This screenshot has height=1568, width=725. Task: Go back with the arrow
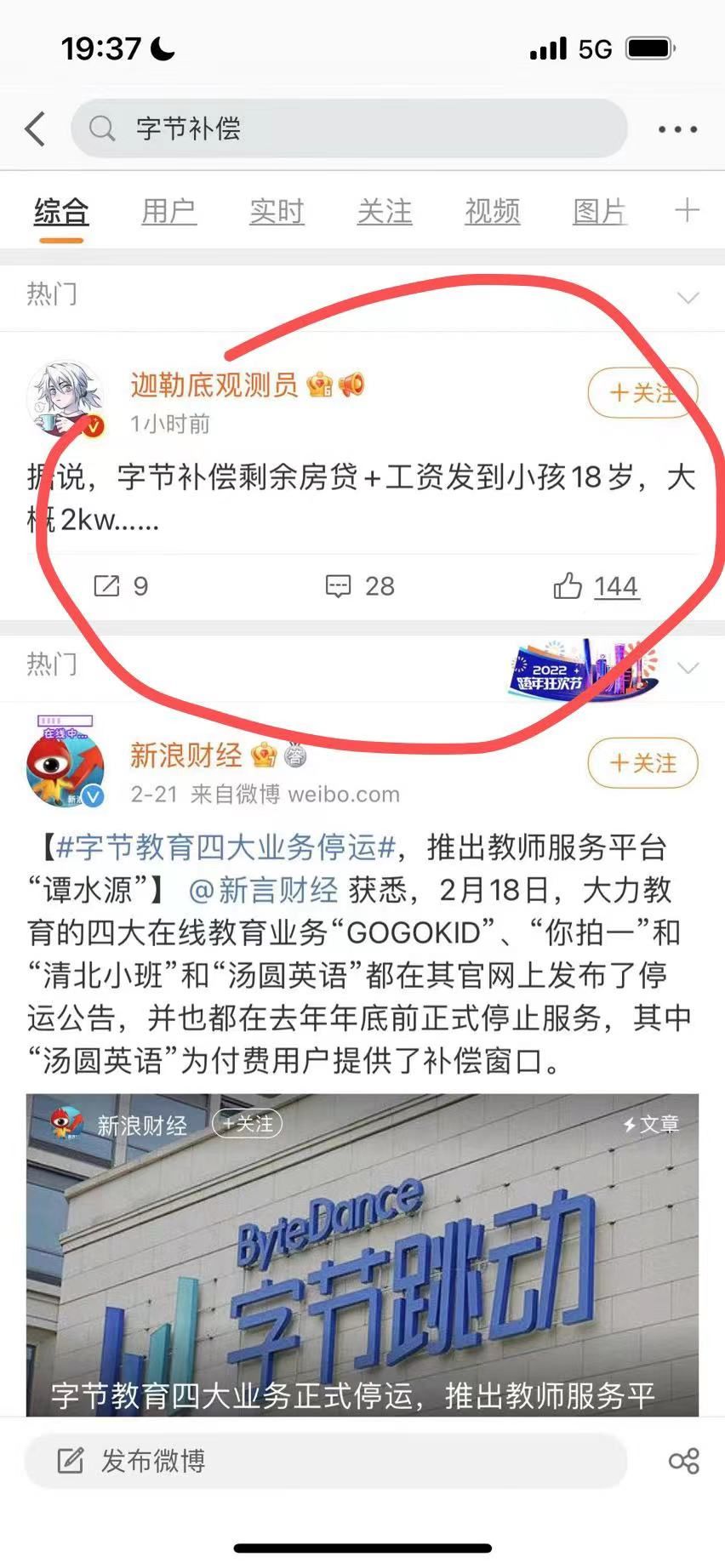pos(36,129)
